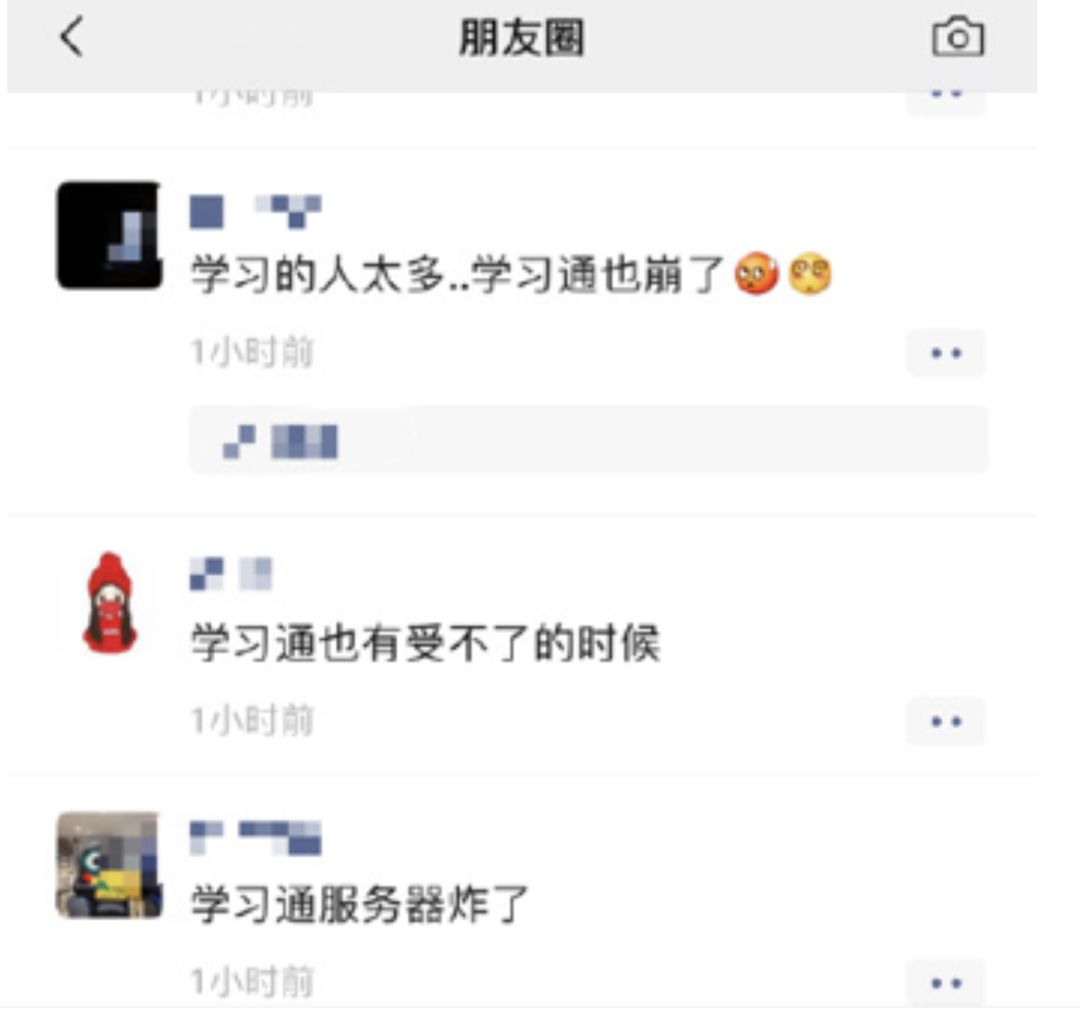View the profile picture of the 学习的人太多 poster
This screenshot has width=1080, height=1011.
tap(108, 236)
